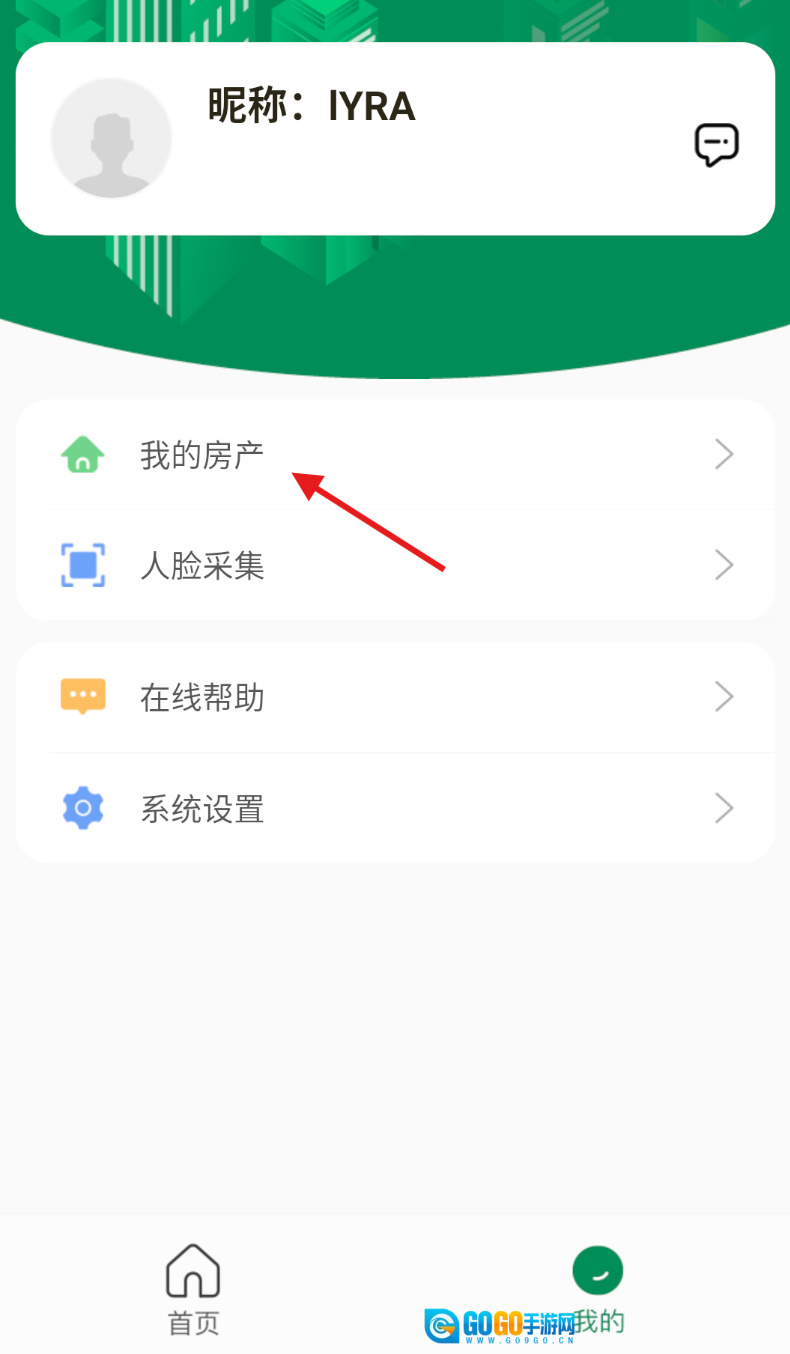The image size is (790, 1354).
Task: Switch to the 首页 tab
Action: 193,1290
